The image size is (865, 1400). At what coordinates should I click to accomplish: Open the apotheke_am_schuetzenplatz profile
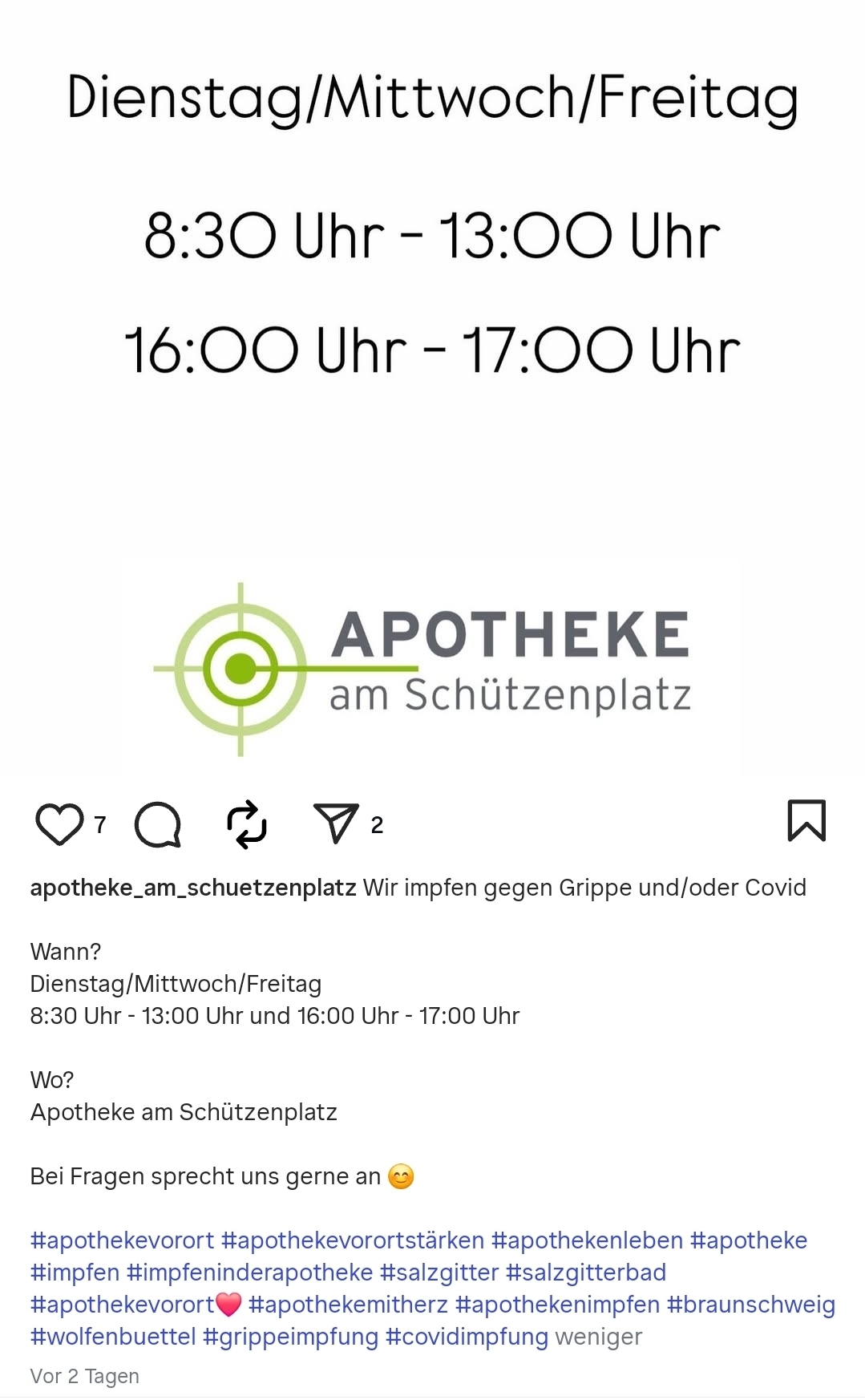192,888
